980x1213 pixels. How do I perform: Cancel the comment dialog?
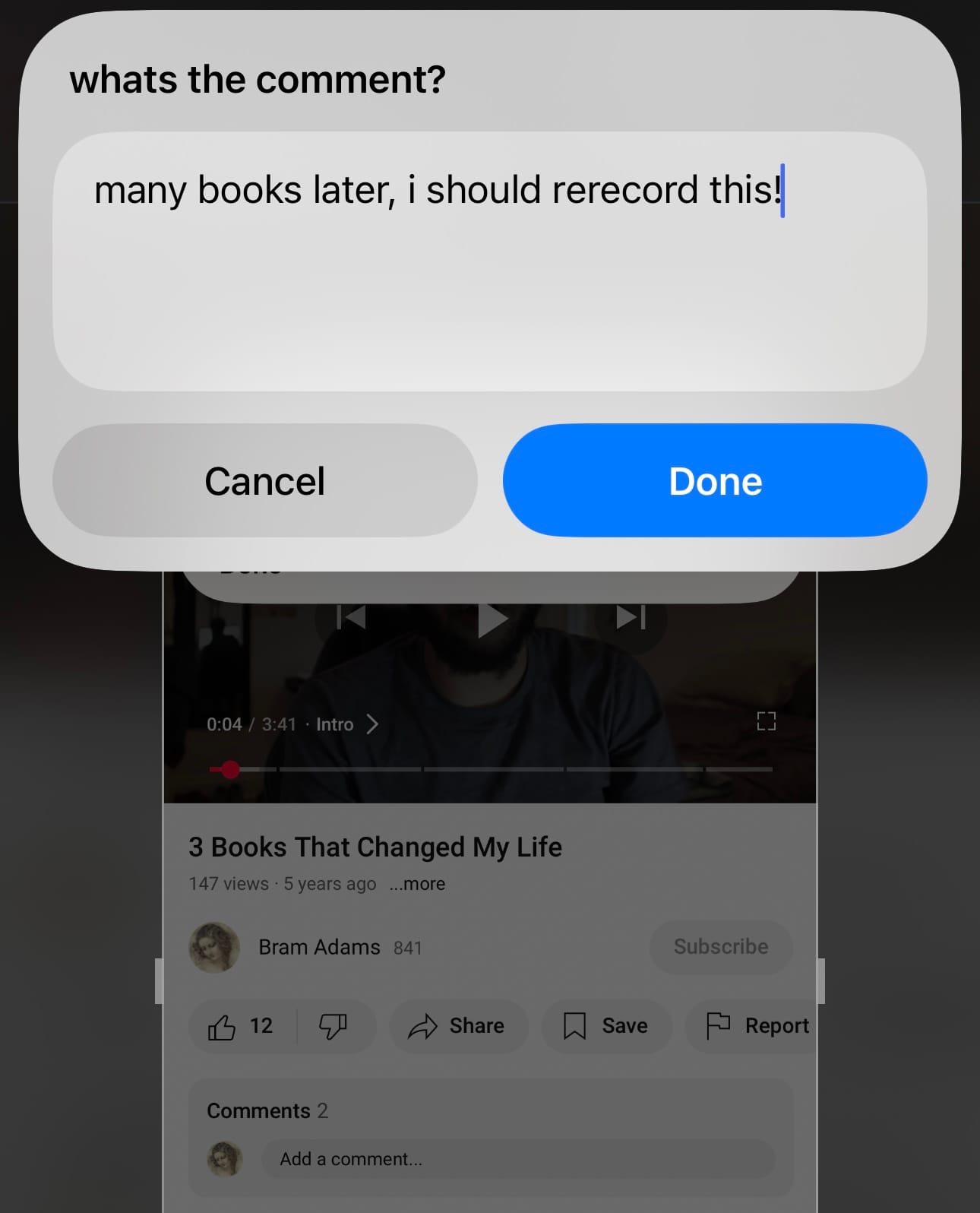[264, 481]
